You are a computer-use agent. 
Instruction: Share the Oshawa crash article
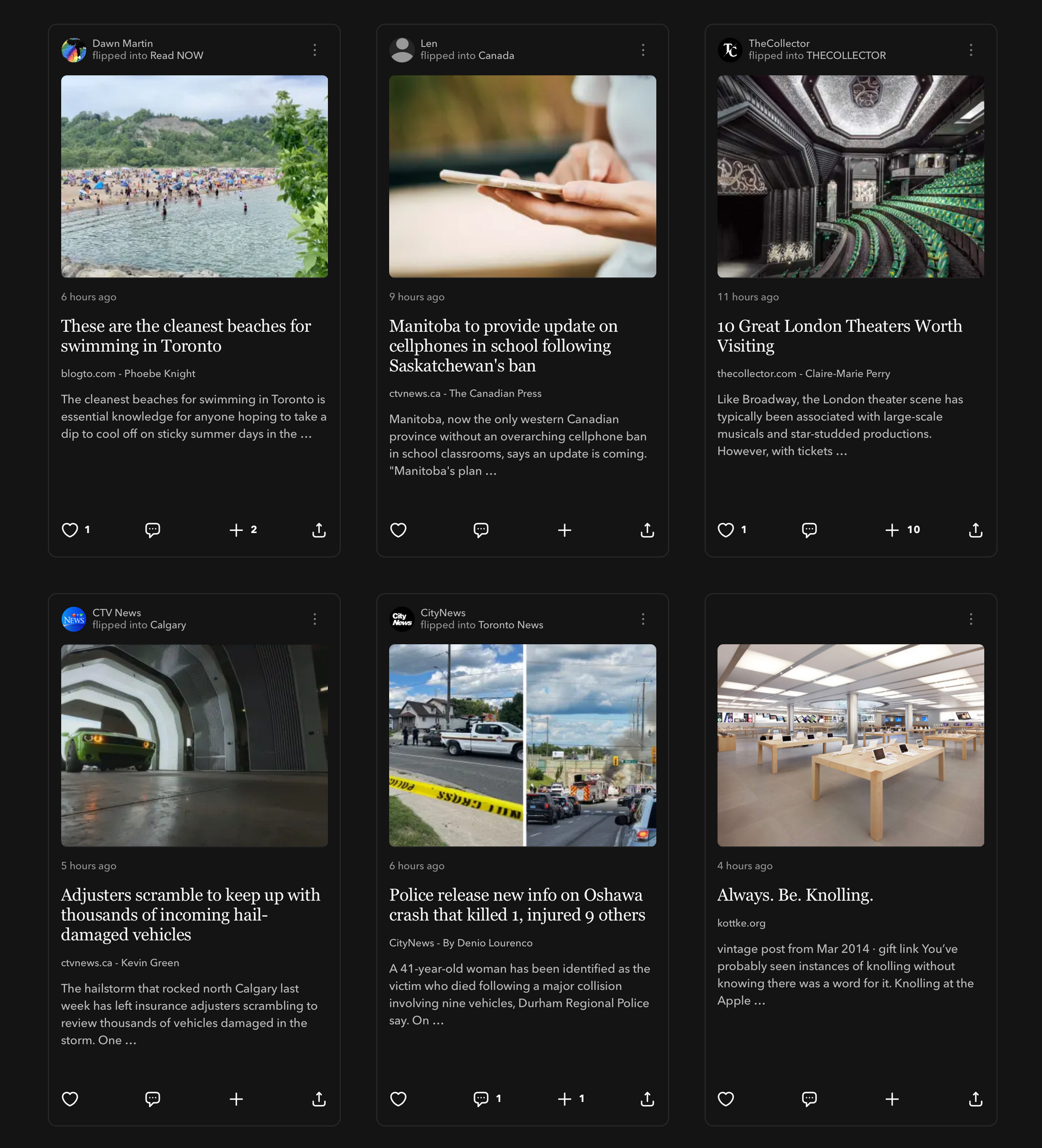[x=647, y=1099]
